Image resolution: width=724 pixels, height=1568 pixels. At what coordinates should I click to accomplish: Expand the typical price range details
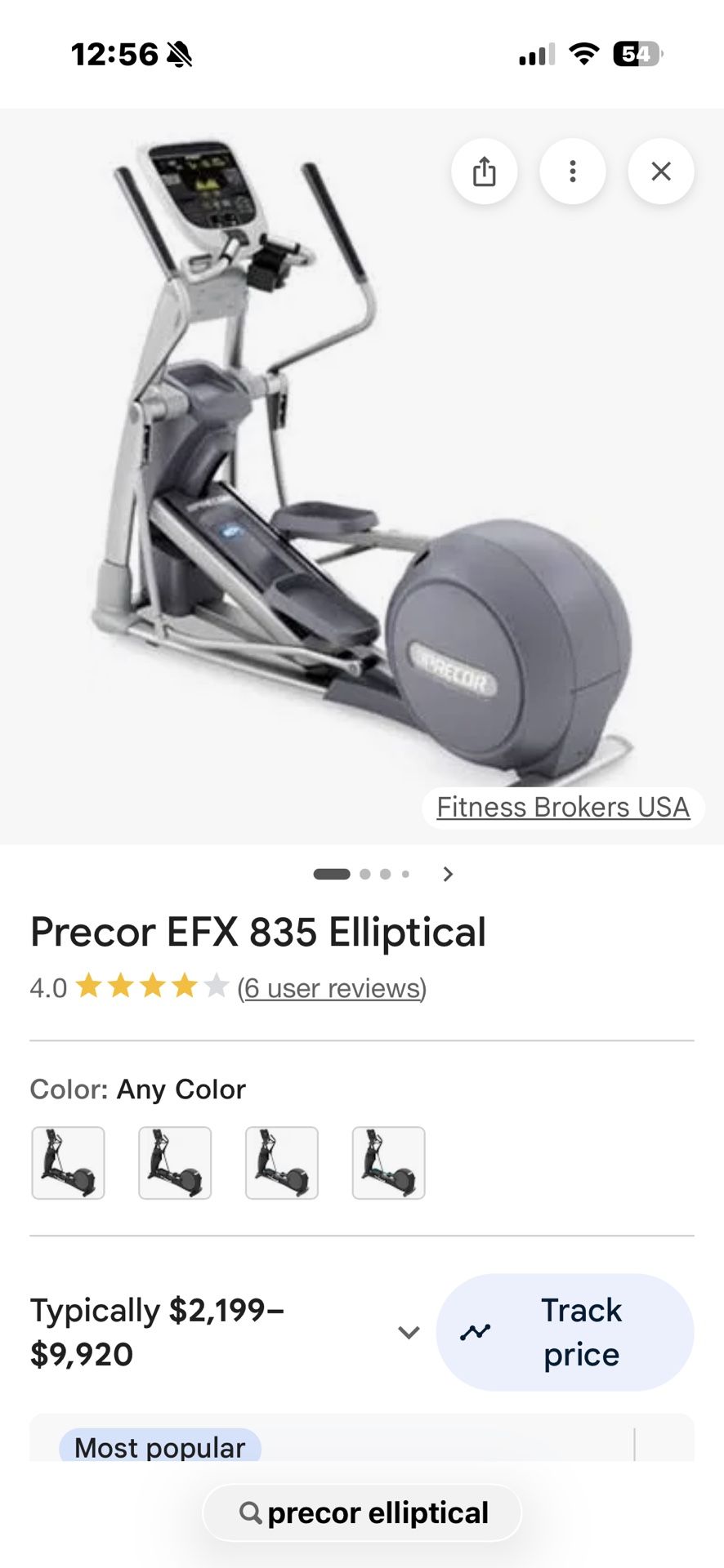coord(409,1333)
